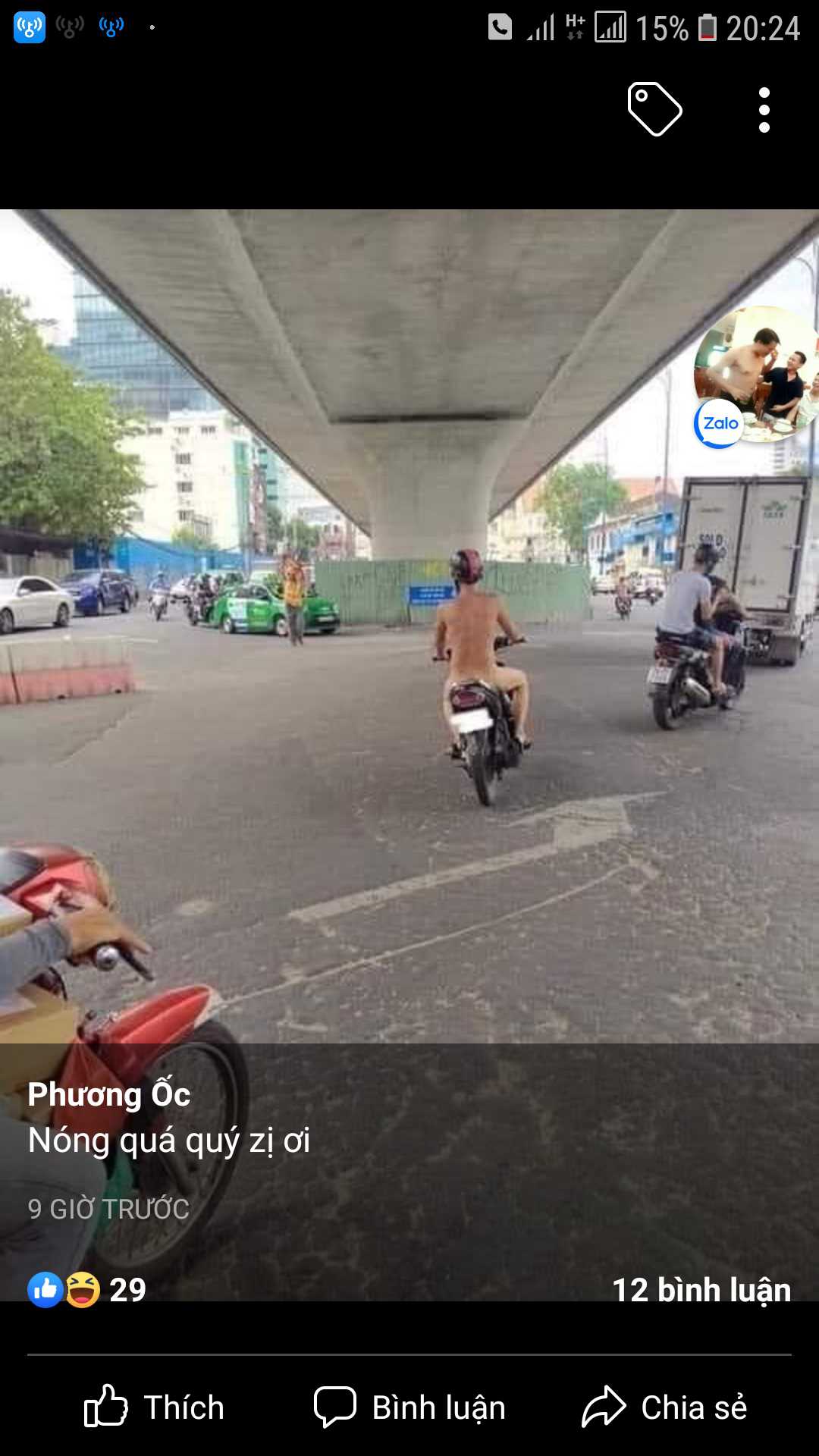Open the 12 bình luận comments
Image resolution: width=819 pixels, height=1456 pixels.
[x=701, y=1290]
